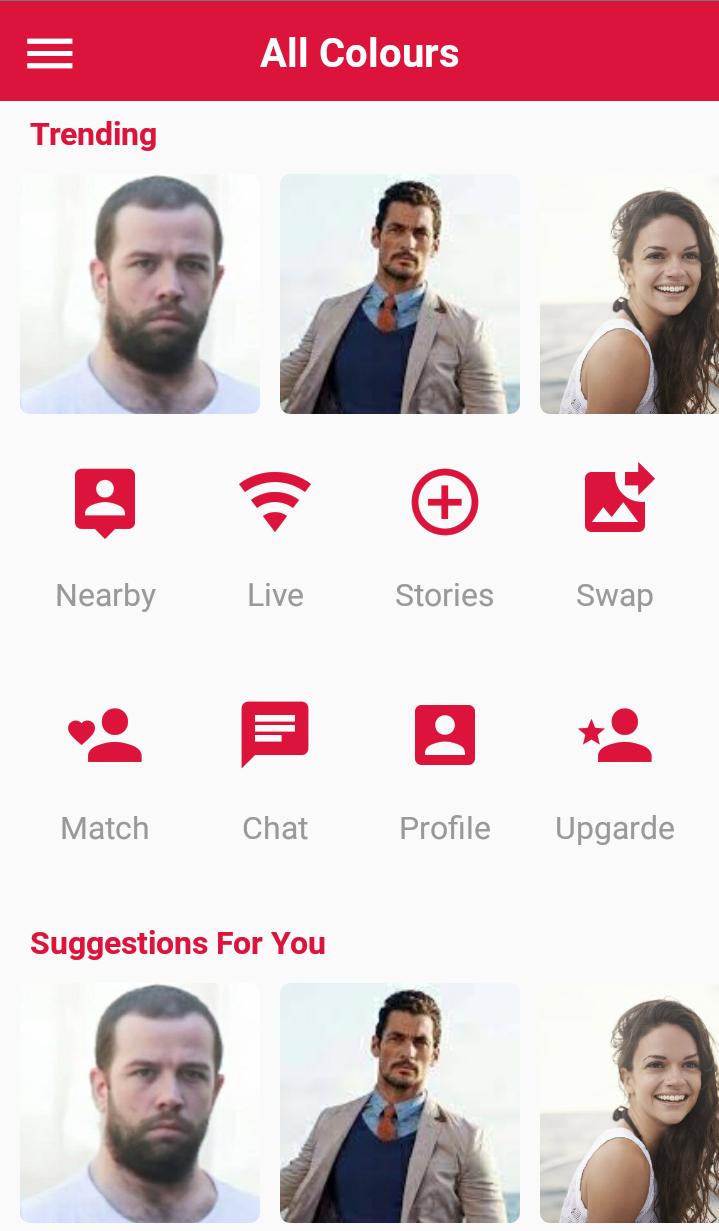Open the first photo under Suggestions For You
Image resolution: width=719 pixels, height=1231 pixels.
140,1102
